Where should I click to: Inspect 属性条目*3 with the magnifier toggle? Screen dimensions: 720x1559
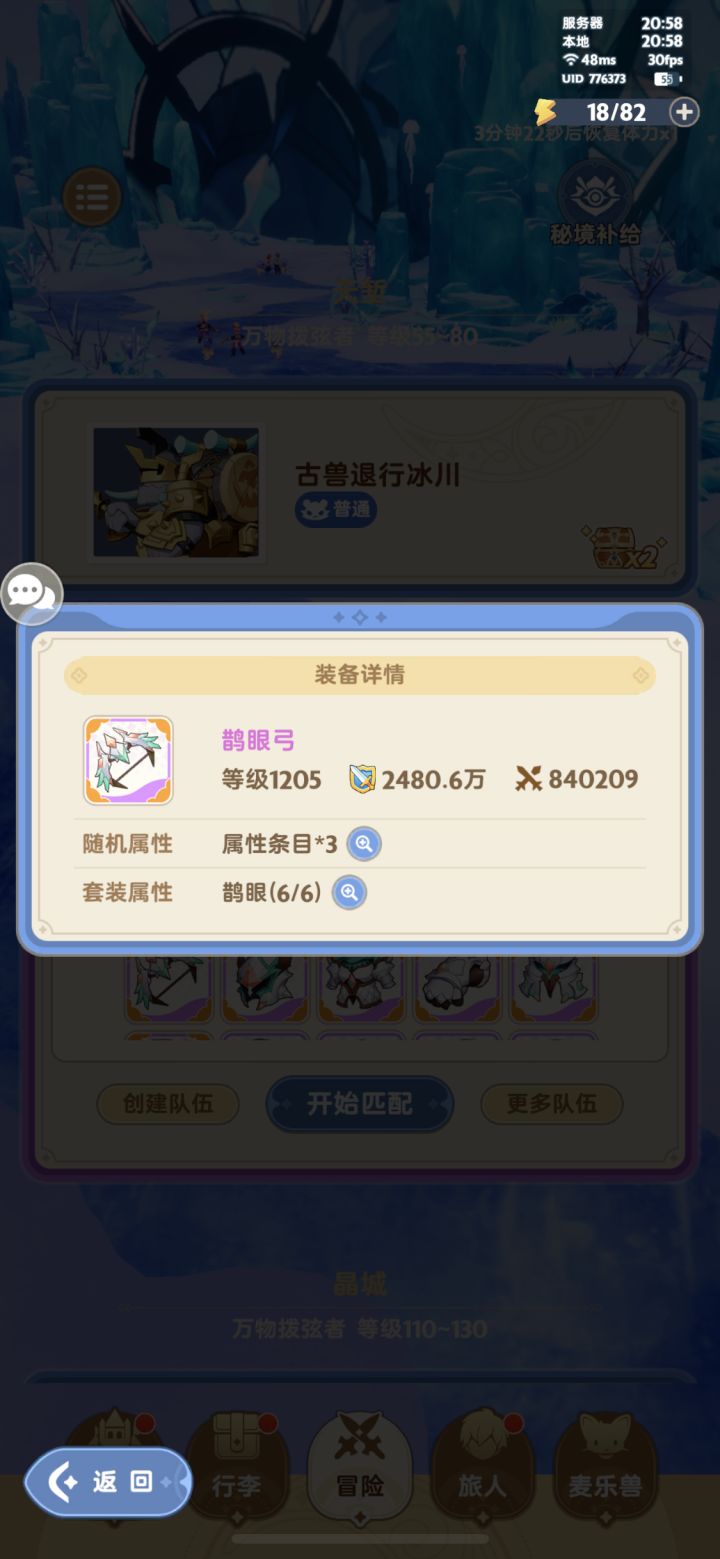coord(364,843)
